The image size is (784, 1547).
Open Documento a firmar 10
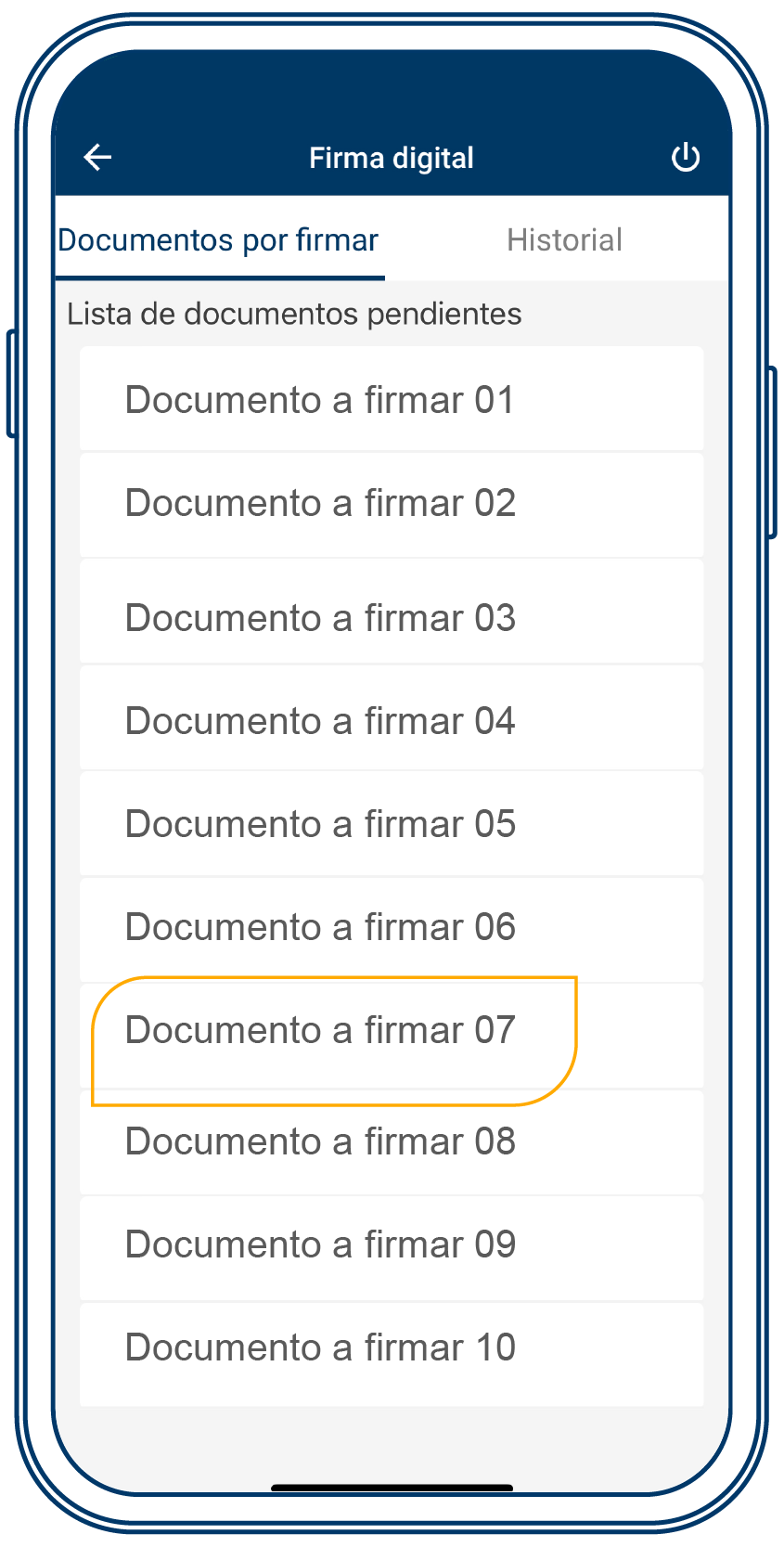coord(391,1348)
